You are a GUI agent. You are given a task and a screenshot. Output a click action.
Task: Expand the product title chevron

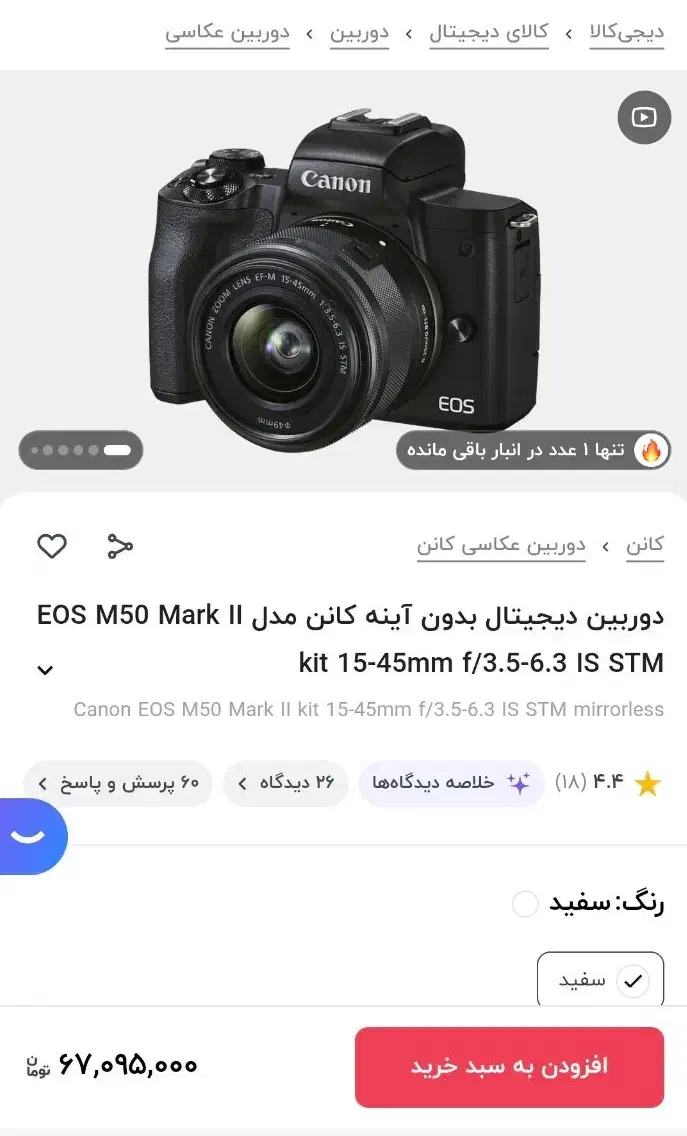(x=45, y=670)
